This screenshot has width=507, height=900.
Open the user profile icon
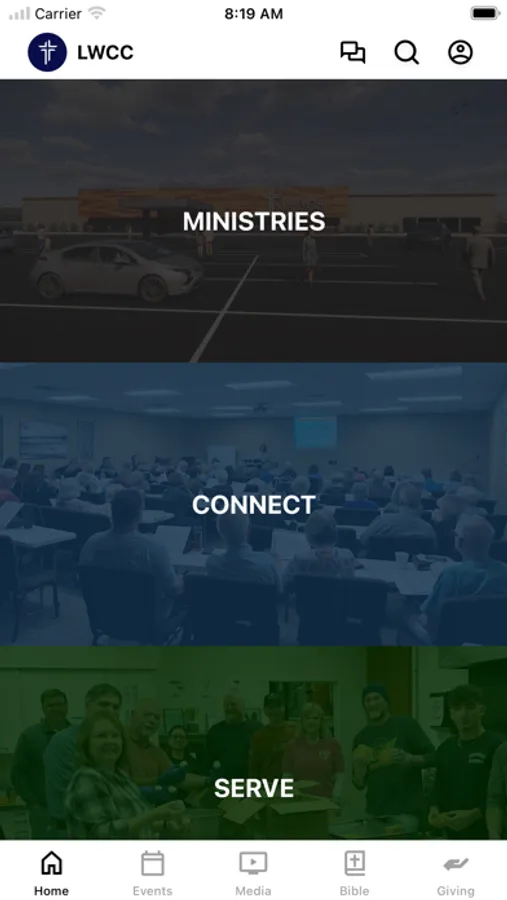click(x=460, y=52)
